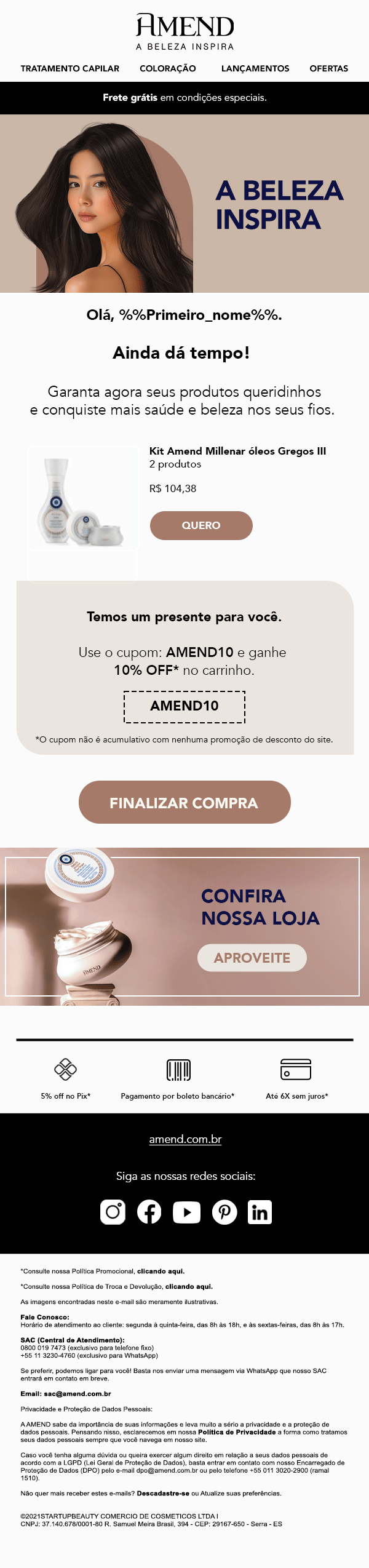This screenshot has height=1568, width=369.
Task: Open Política Promocional via clicando aqui
Action: click(161, 1271)
